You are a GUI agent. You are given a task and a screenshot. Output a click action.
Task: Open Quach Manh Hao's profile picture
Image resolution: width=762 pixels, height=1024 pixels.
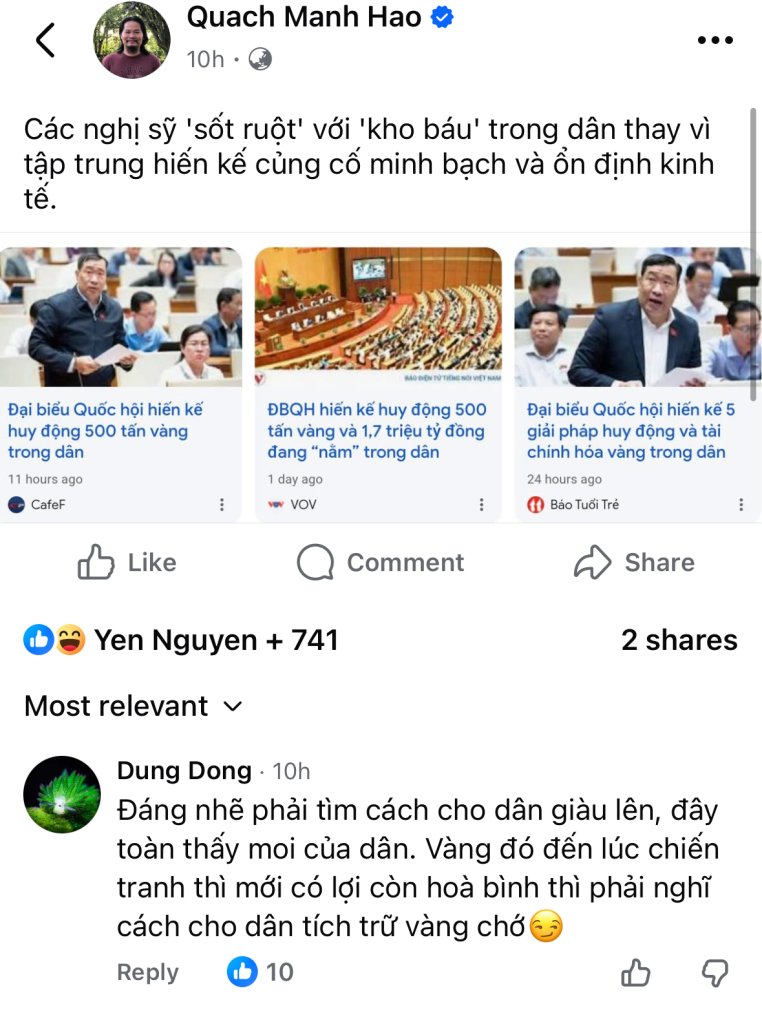point(132,41)
